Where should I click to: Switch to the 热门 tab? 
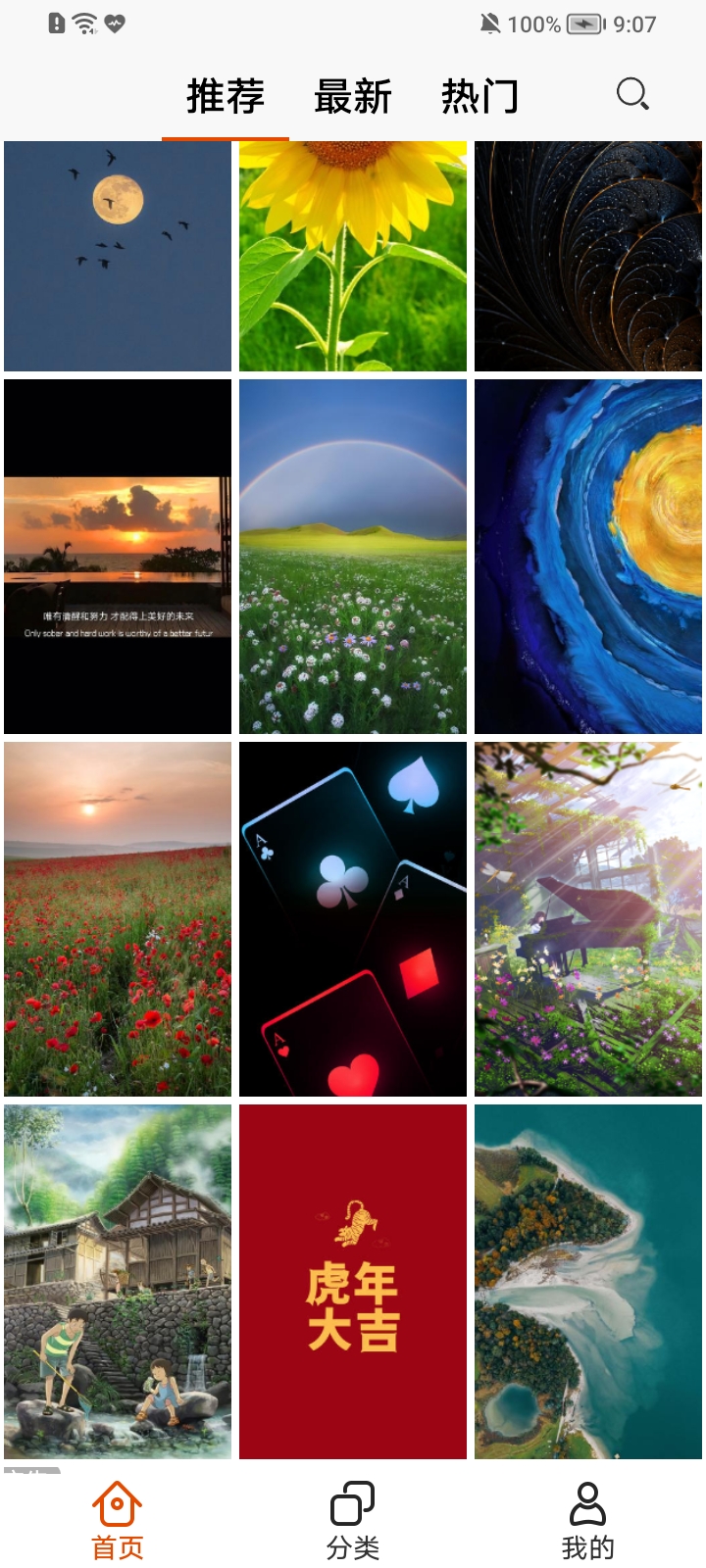[480, 97]
